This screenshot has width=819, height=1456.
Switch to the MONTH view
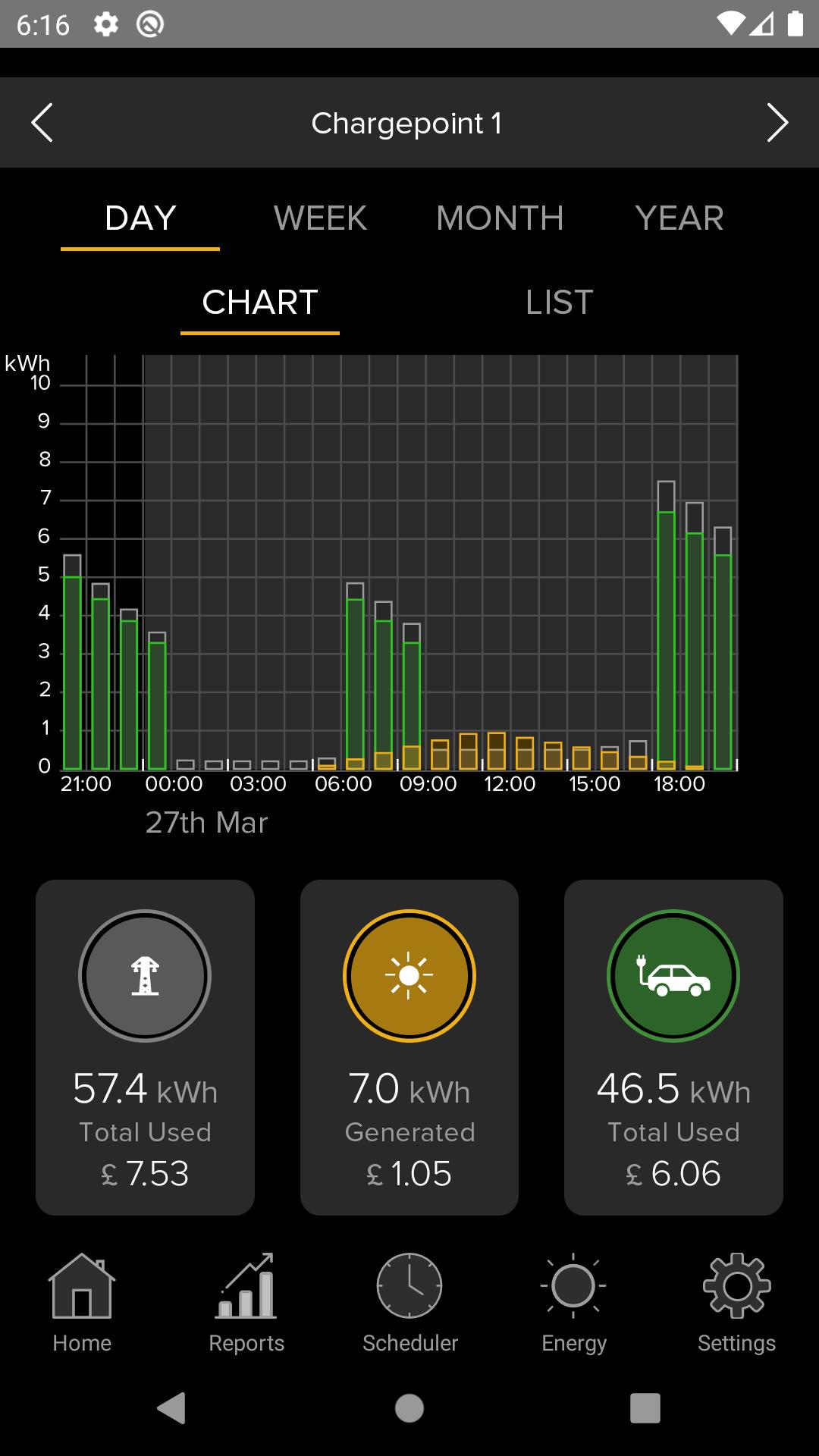coord(500,218)
